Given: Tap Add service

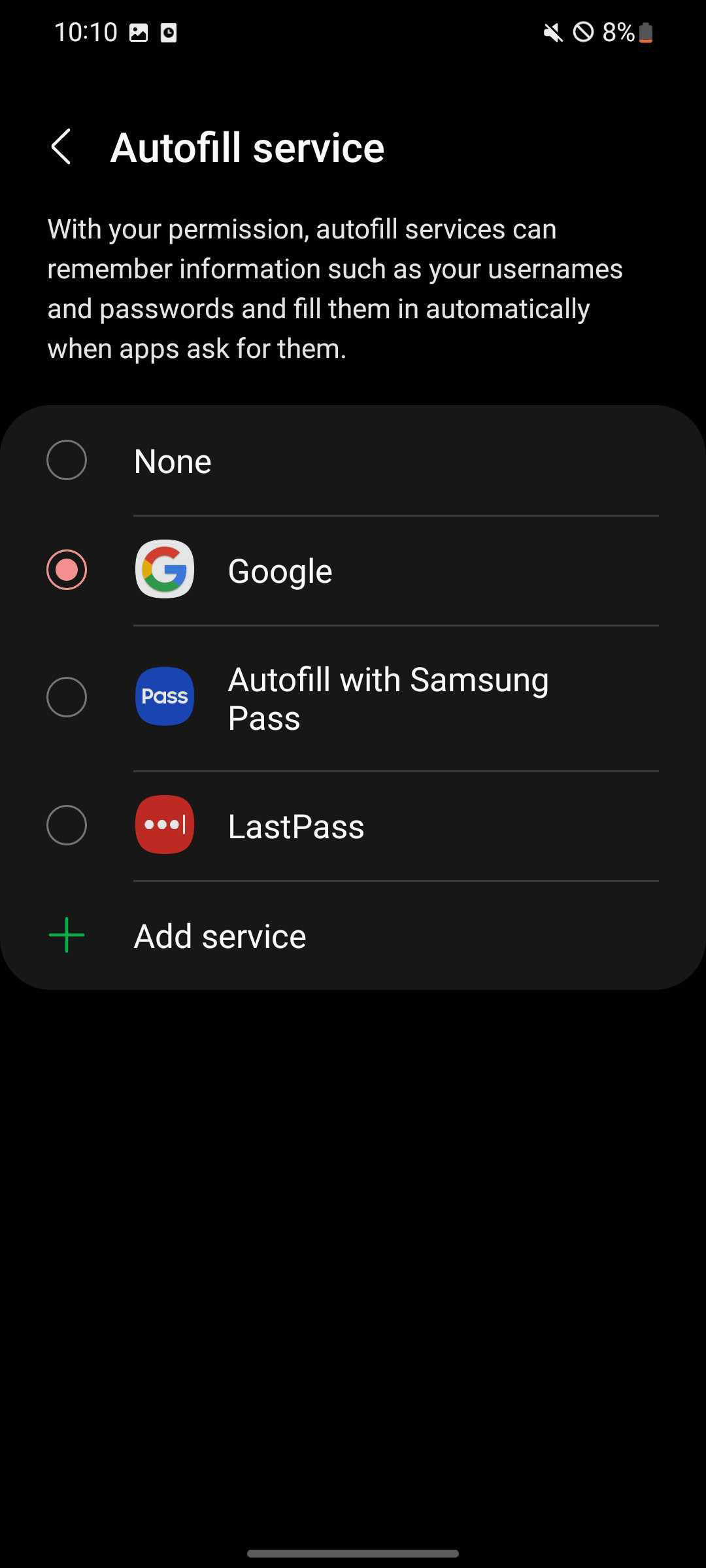Looking at the screenshot, I should [220, 936].
